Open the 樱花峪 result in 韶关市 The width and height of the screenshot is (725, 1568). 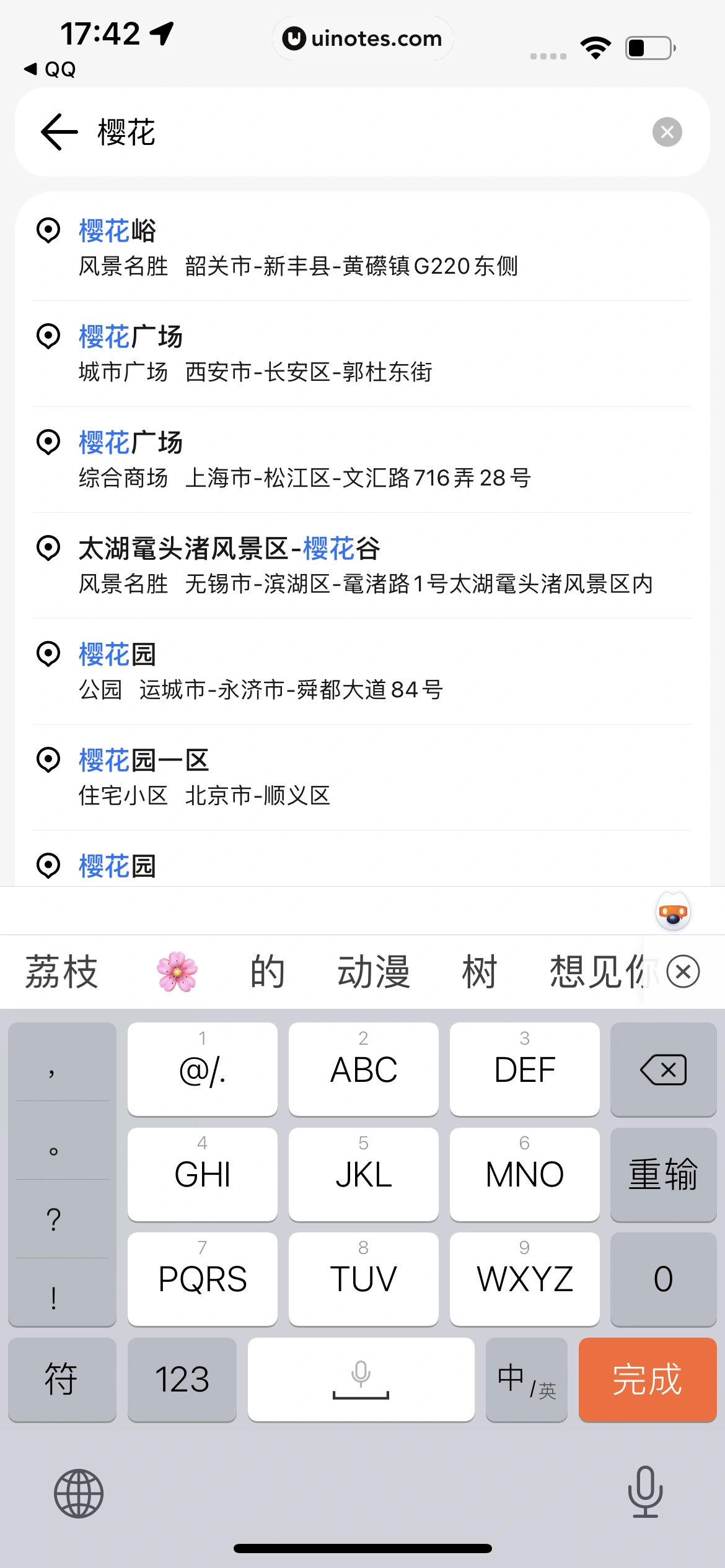point(297,248)
